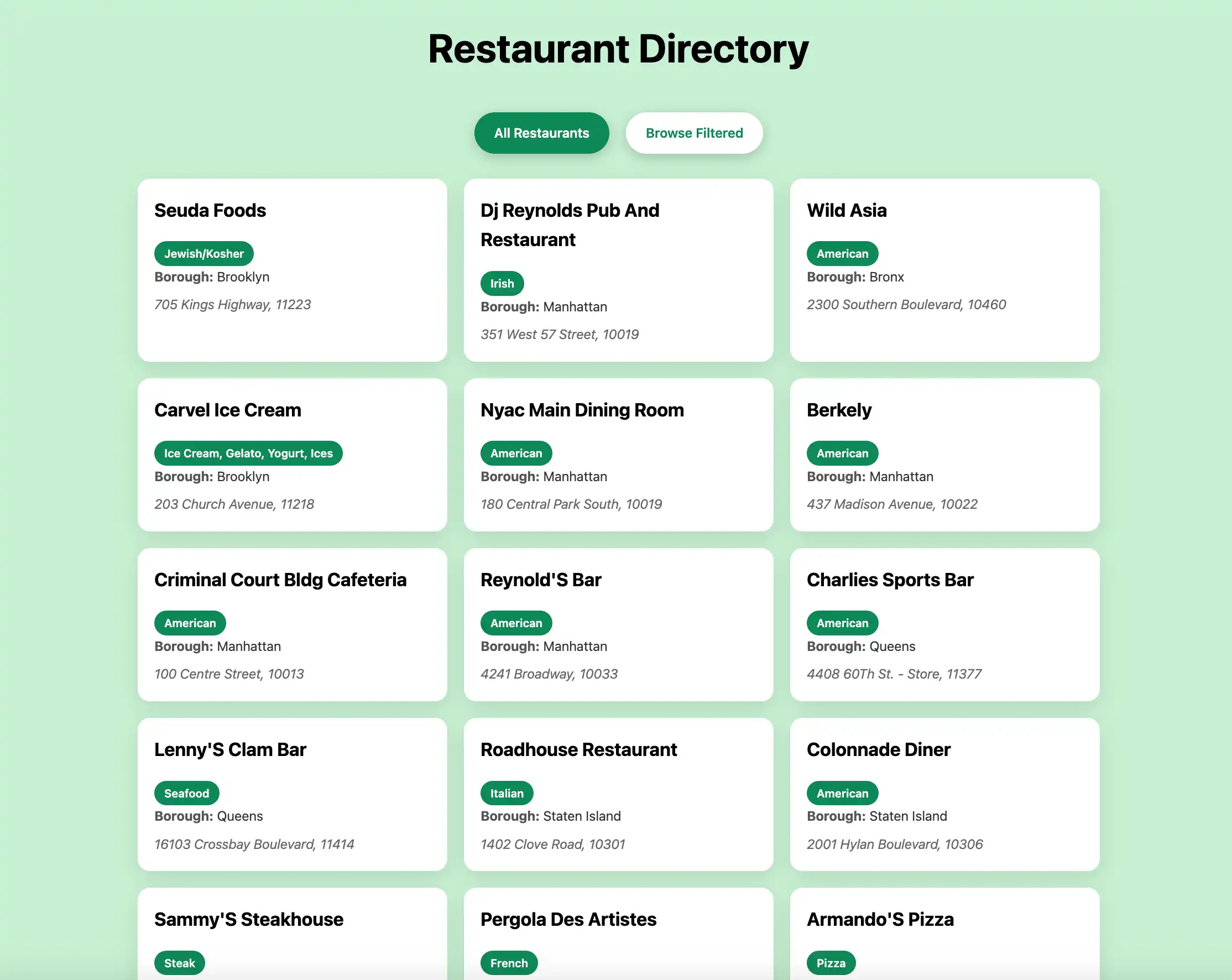Tap the Berkely restaurant card
1232x980 pixels.
(944, 454)
